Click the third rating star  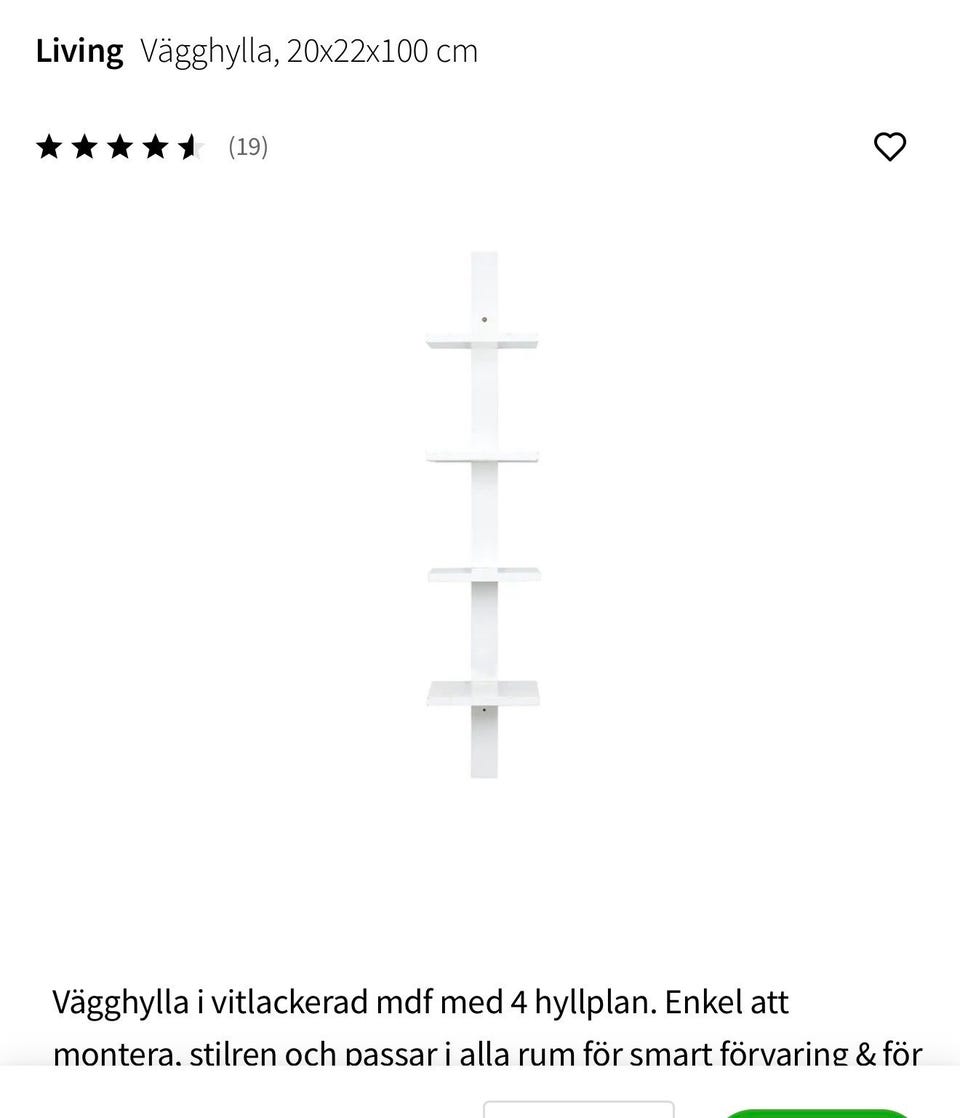[121, 147]
